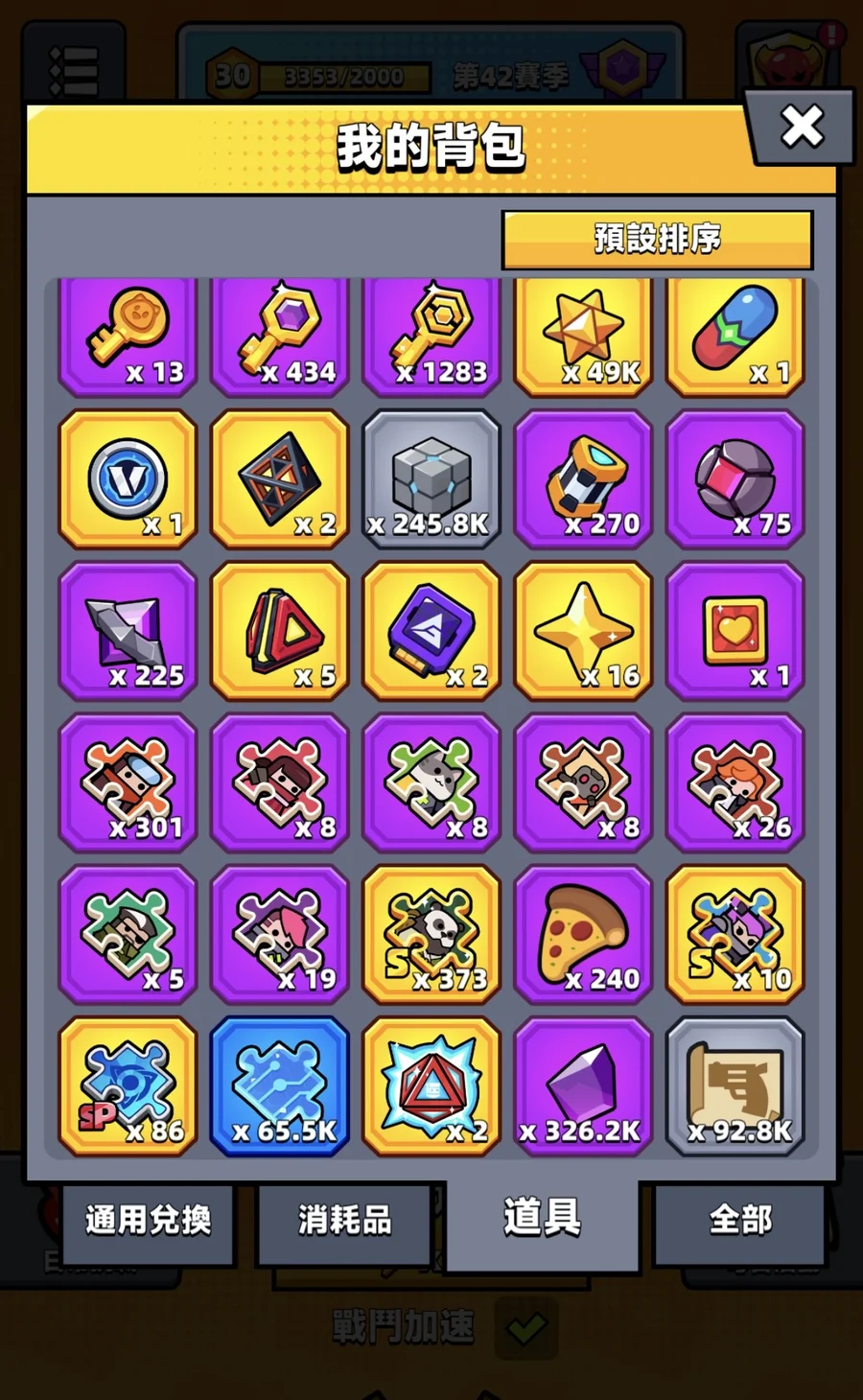Switch to the 消耗品 tab
863x1400 pixels.
(344, 1222)
